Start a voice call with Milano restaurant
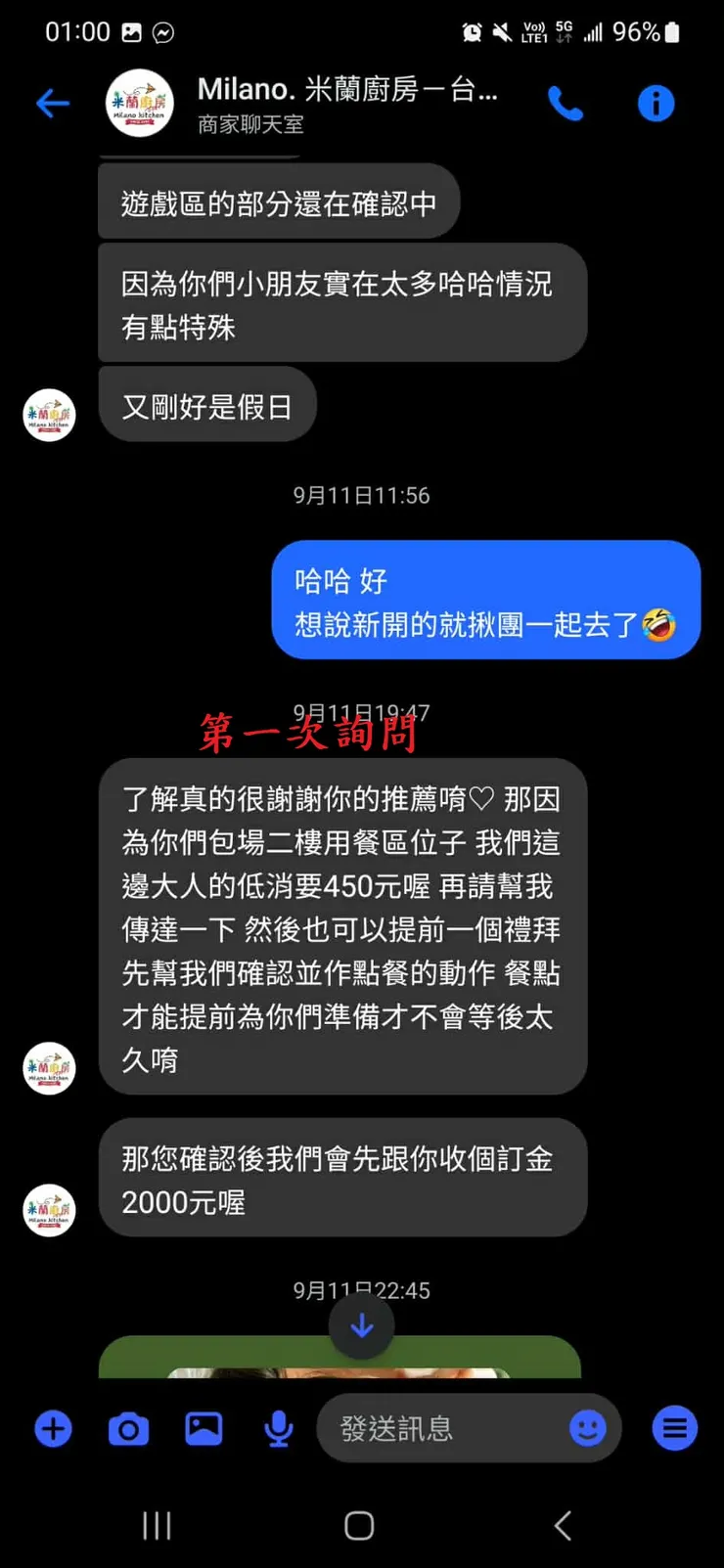The image size is (724, 1568). pos(567,105)
